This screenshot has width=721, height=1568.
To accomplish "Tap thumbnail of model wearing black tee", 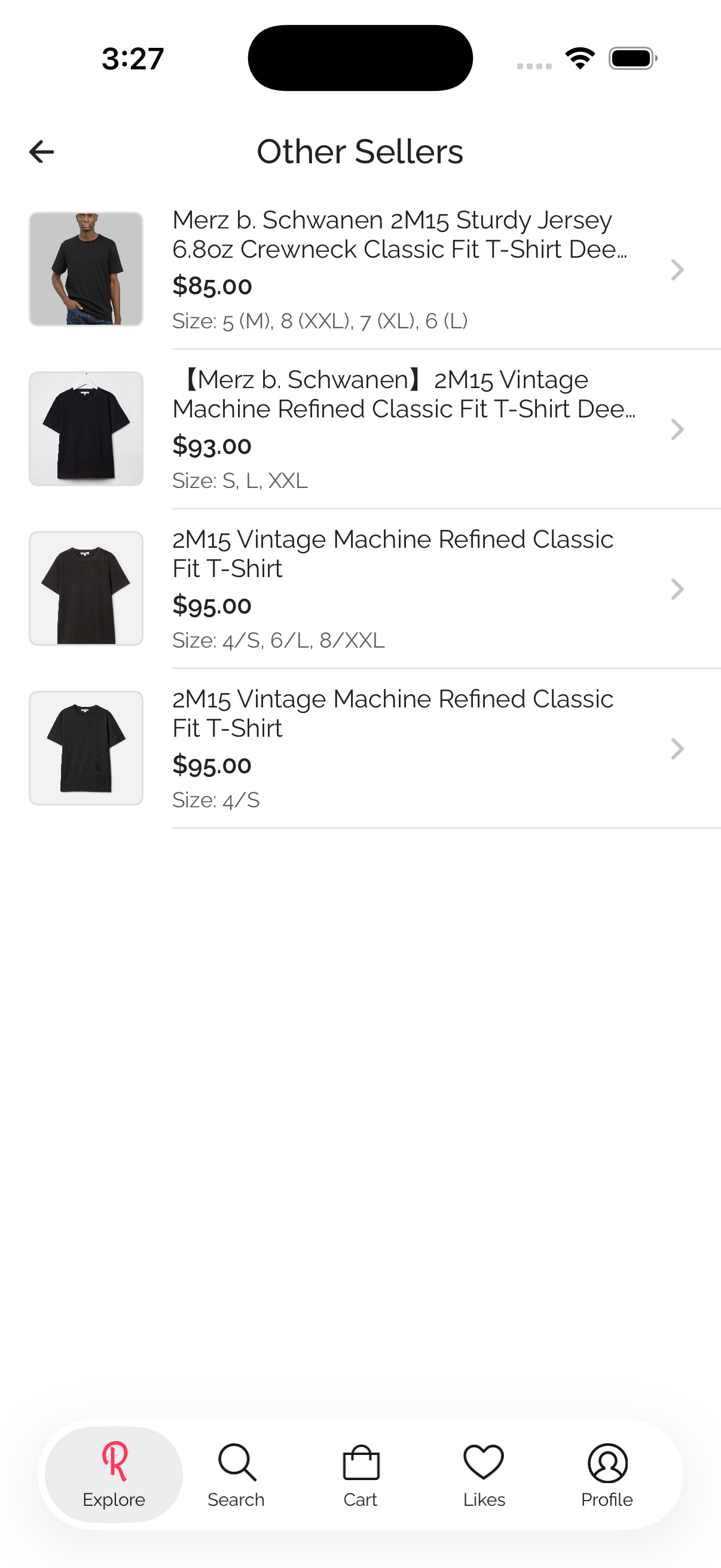I will (x=85, y=270).
